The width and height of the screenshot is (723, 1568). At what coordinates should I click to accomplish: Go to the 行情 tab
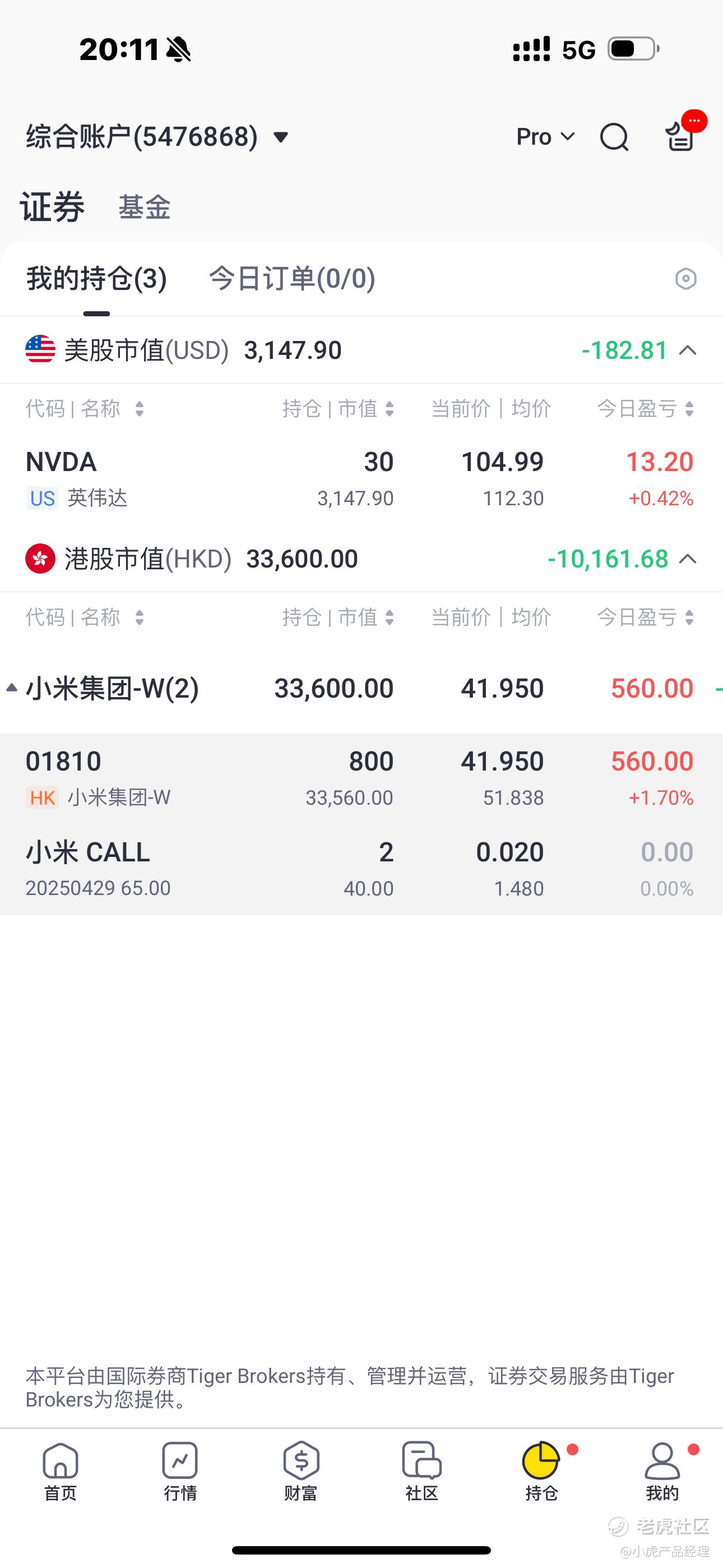[180, 1473]
